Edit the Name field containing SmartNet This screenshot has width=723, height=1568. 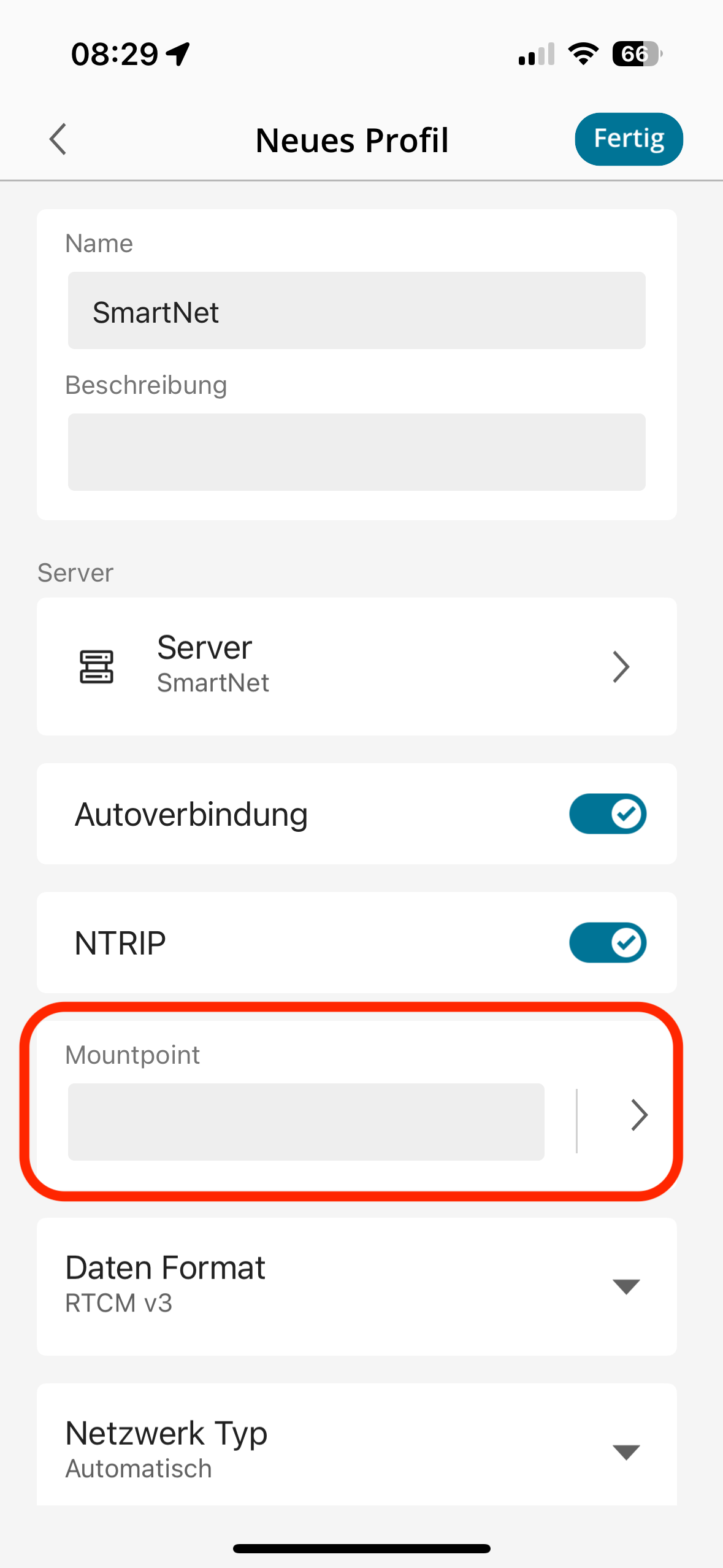click(x=356, y=311)
